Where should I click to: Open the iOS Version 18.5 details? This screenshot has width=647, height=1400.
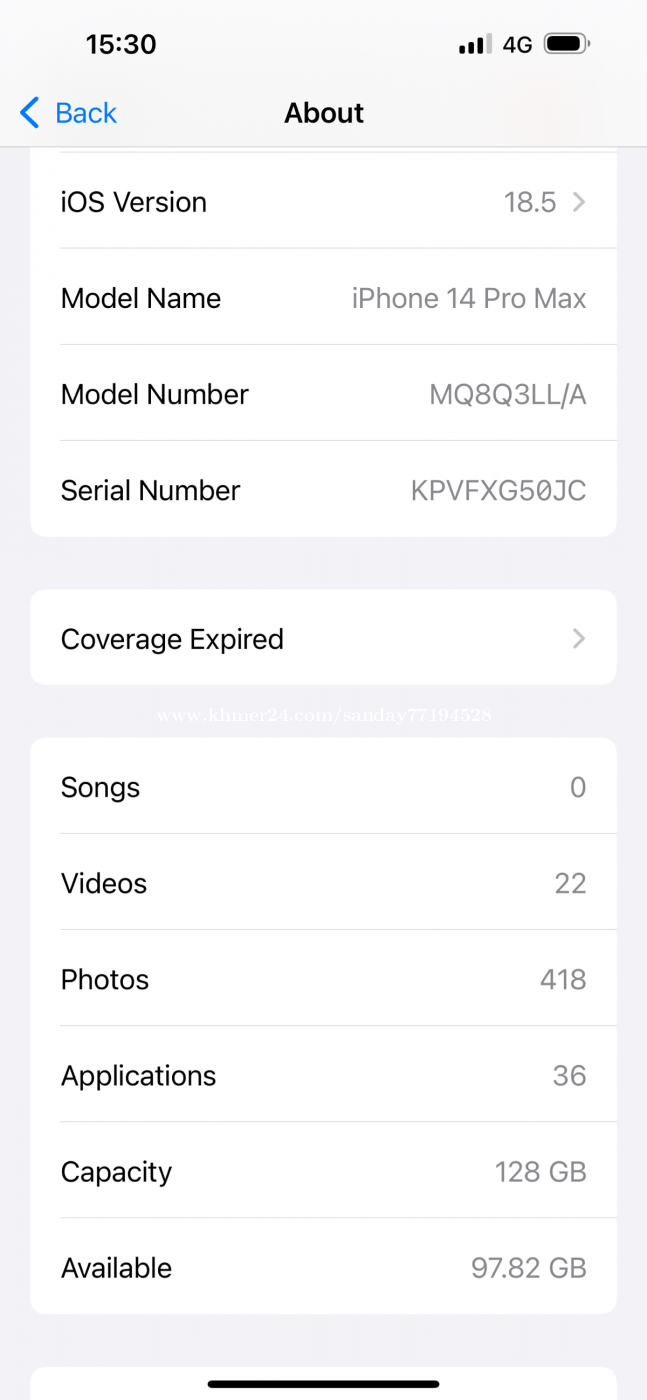(x=323, y=202)
